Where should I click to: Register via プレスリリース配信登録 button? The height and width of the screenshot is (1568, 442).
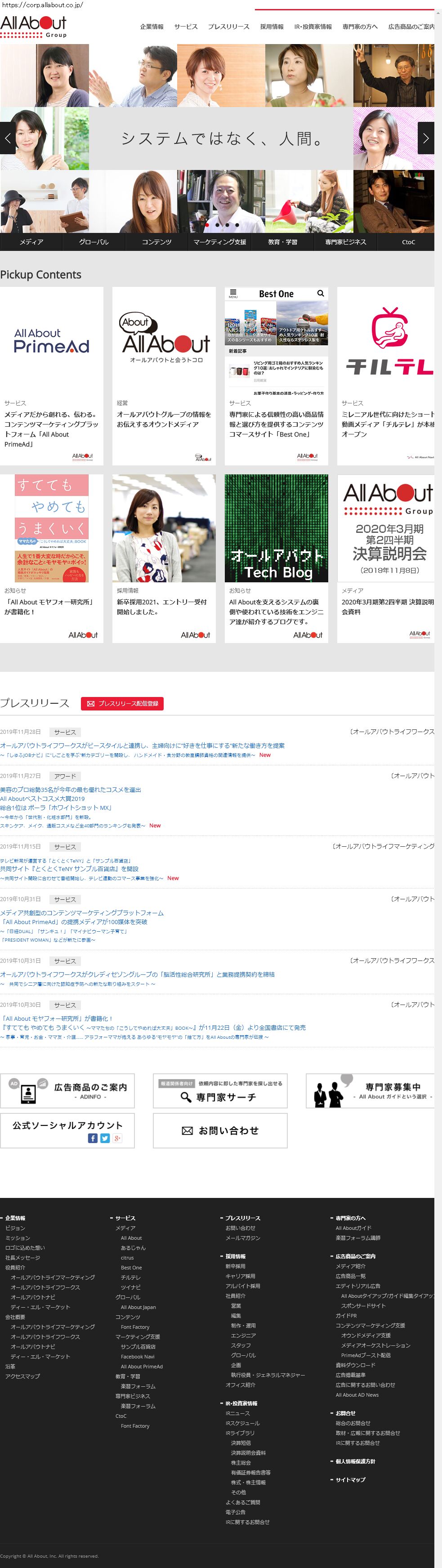pyautogui.click(x=122, y=703)
